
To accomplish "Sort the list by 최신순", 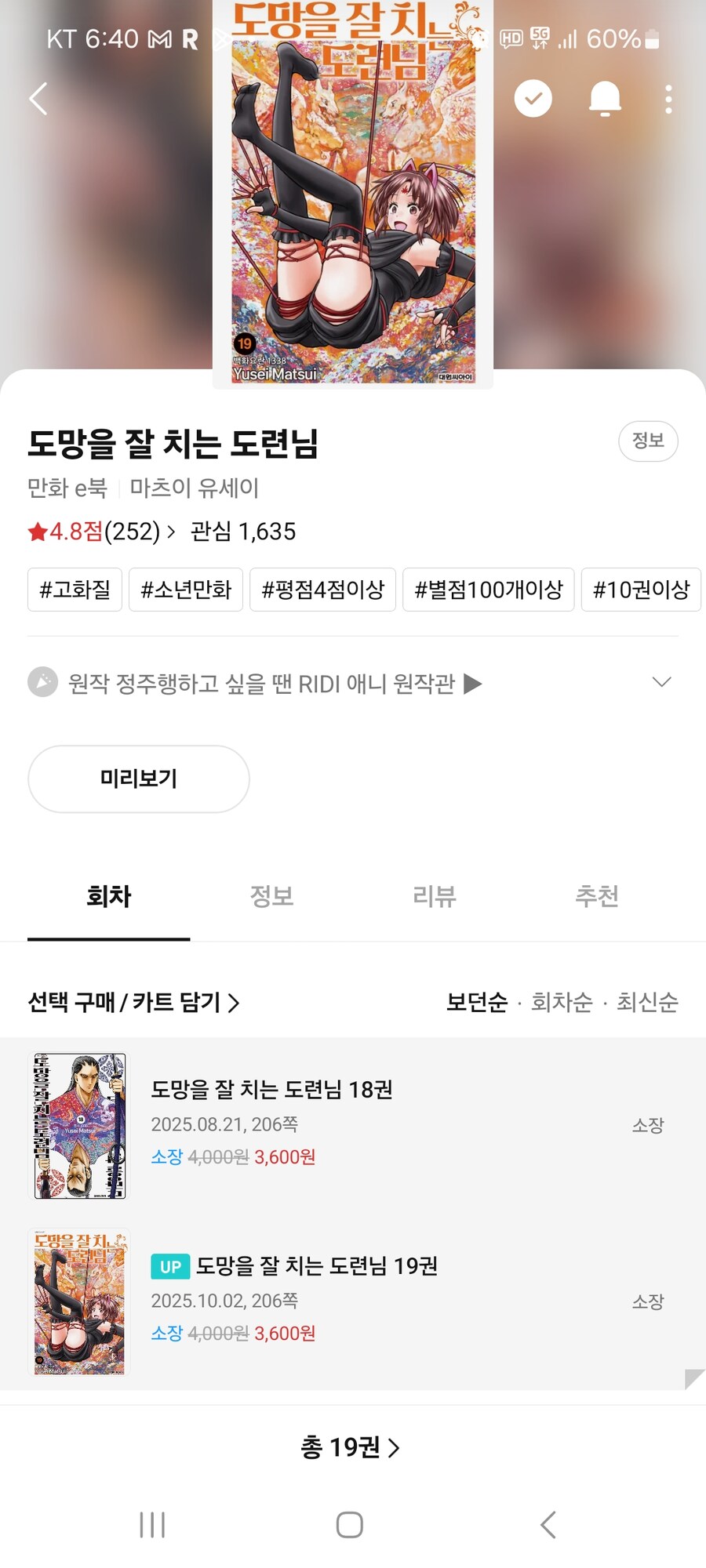I will tap(647, 1002).
